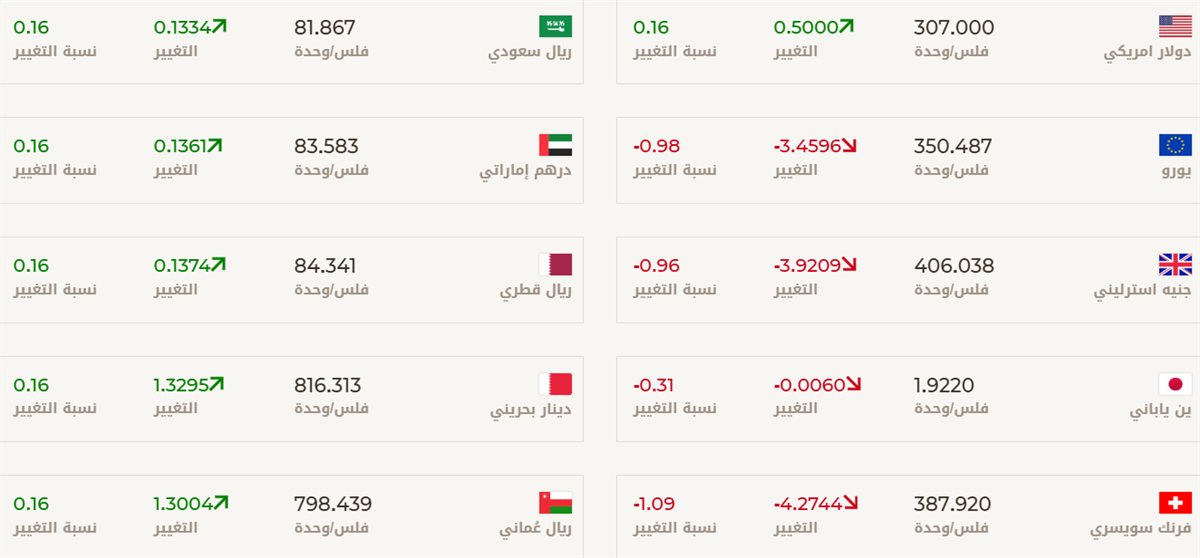Open the US dollar (دولار امريكي) rate card

(x=1146, y=52)
